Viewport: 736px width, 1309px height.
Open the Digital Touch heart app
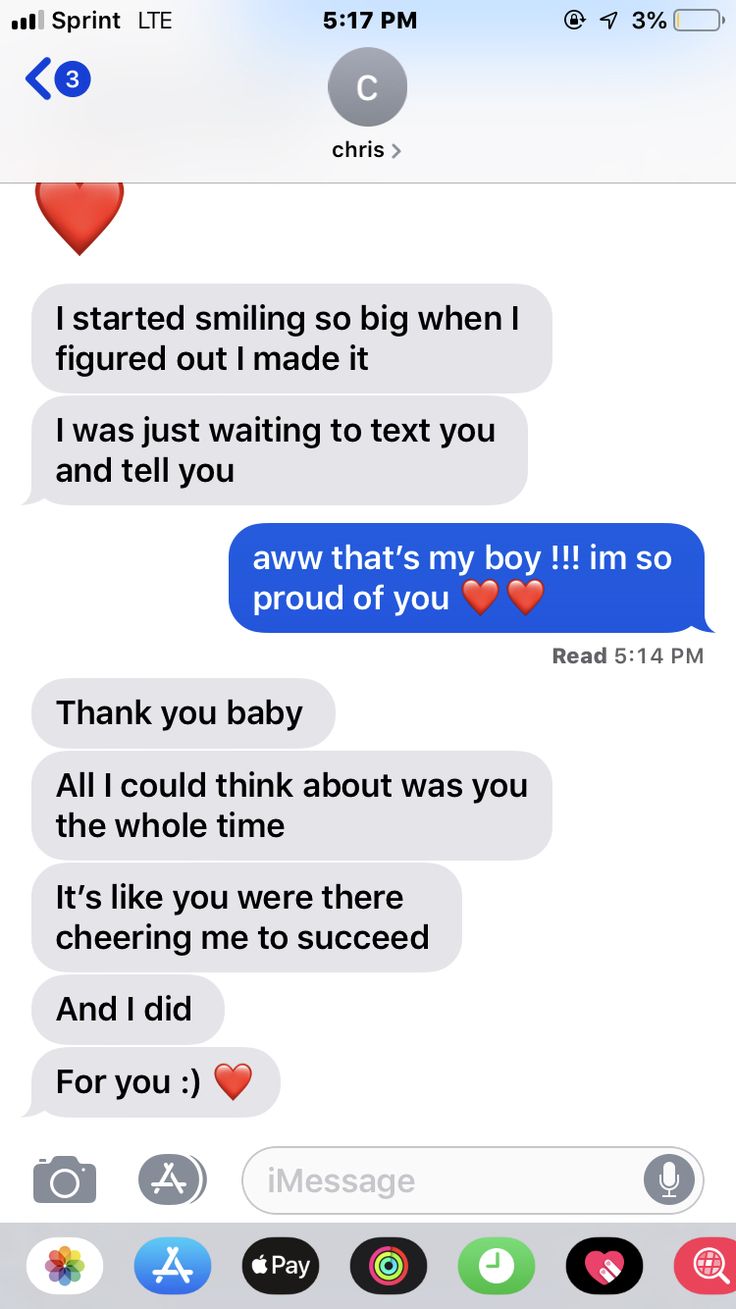604,1266
